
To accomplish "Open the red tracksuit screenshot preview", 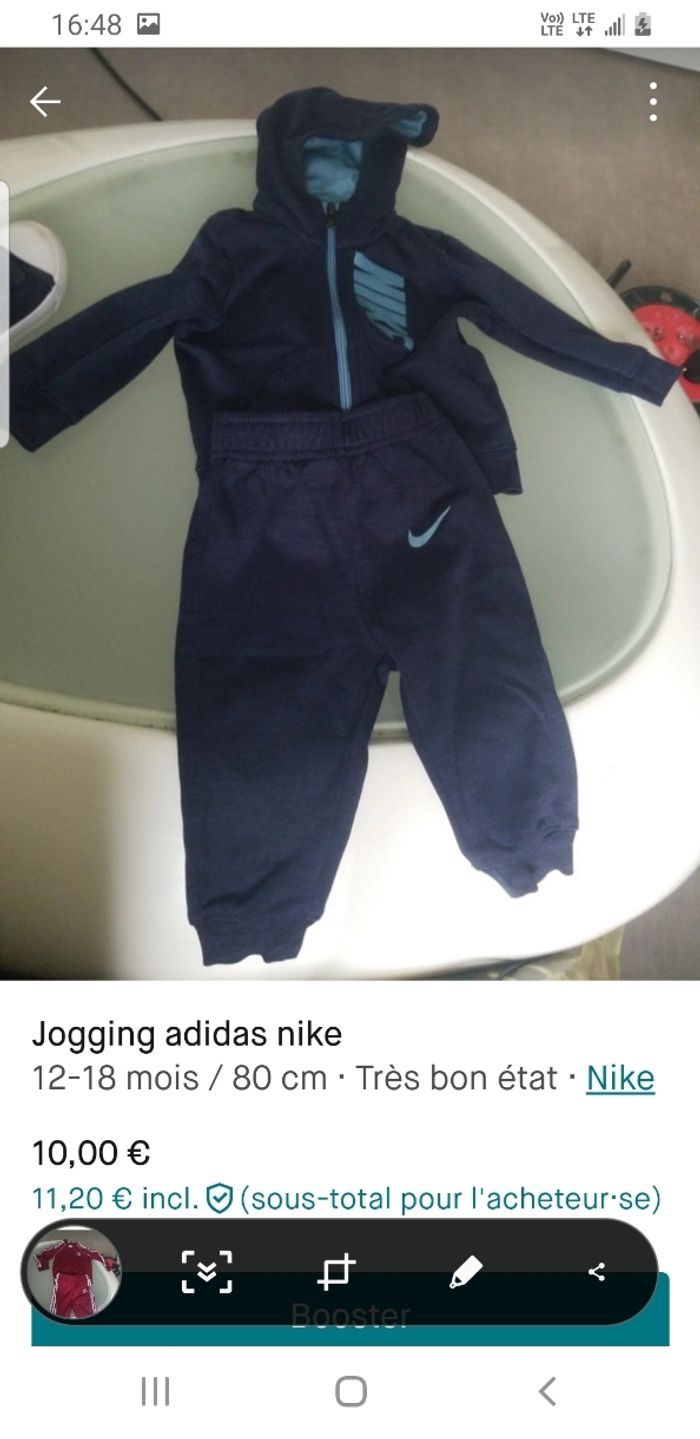I will click(72, 1272).
